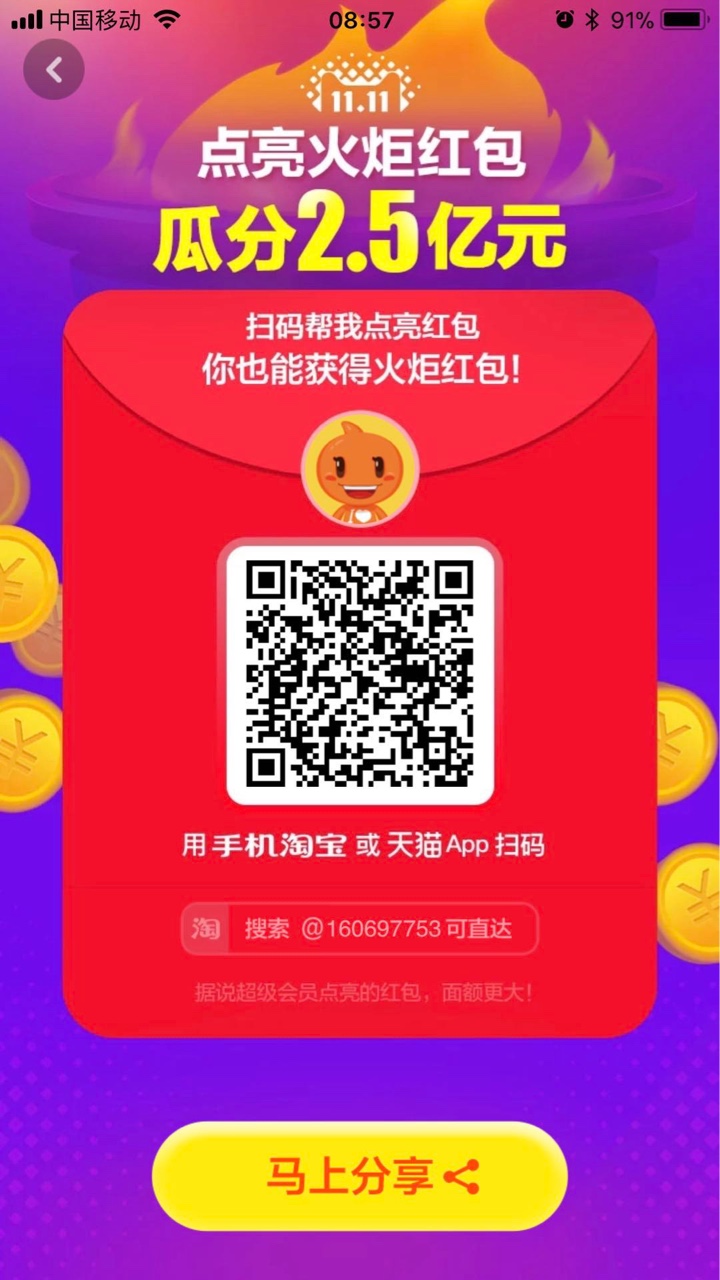Go back using the top-left arrow
The image size is (720, 1280).
[54, 69]
